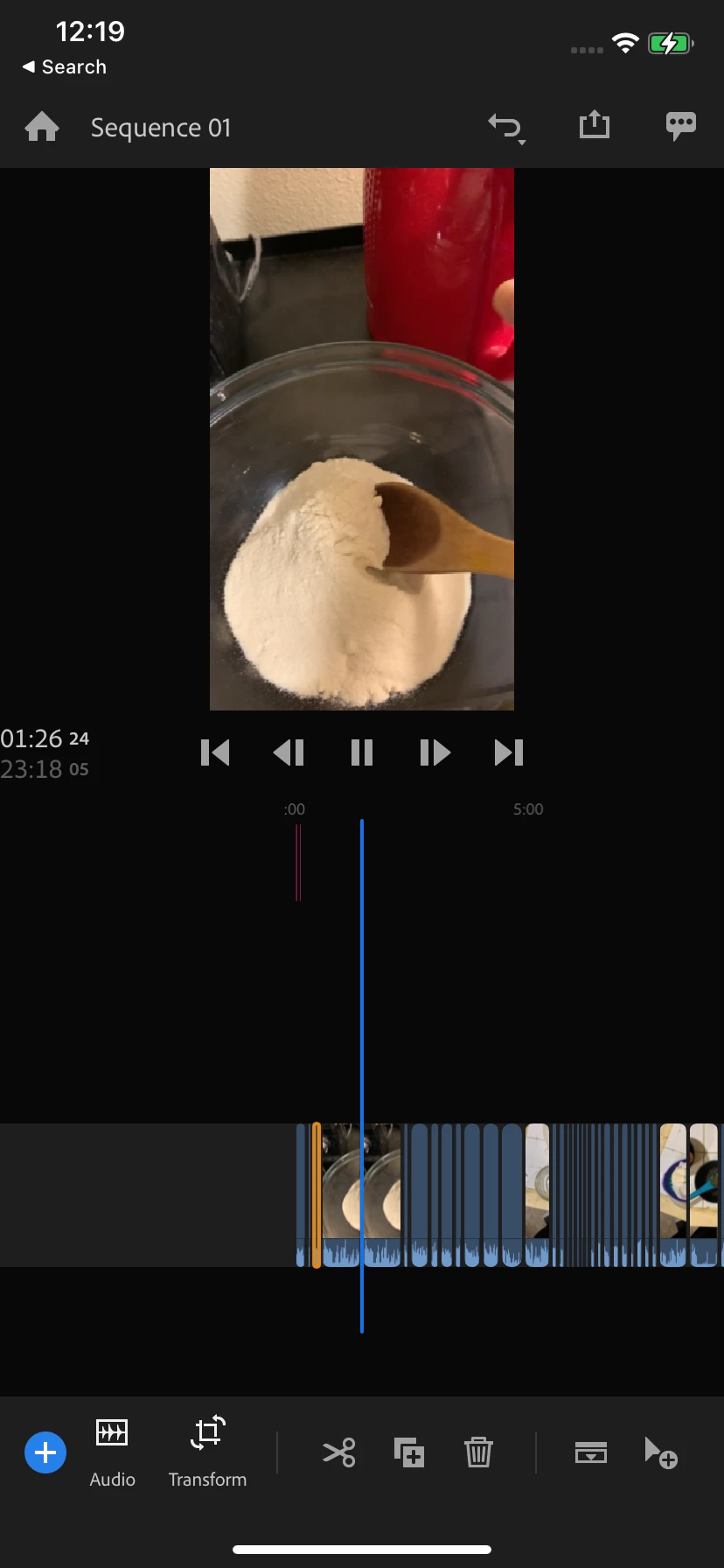Undo the last edit

click(505, 128)
